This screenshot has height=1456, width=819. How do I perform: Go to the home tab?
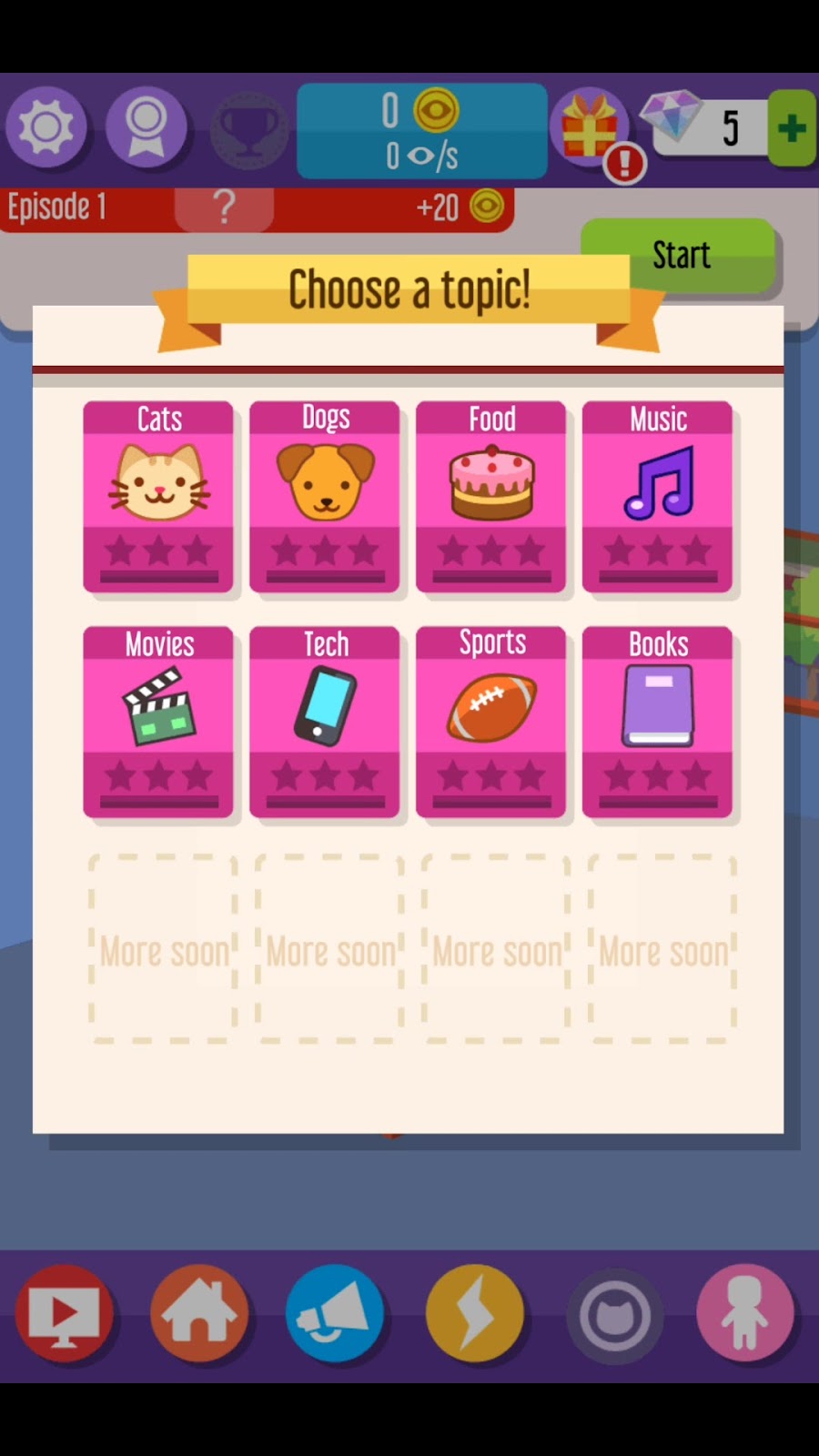point(199,1314)
